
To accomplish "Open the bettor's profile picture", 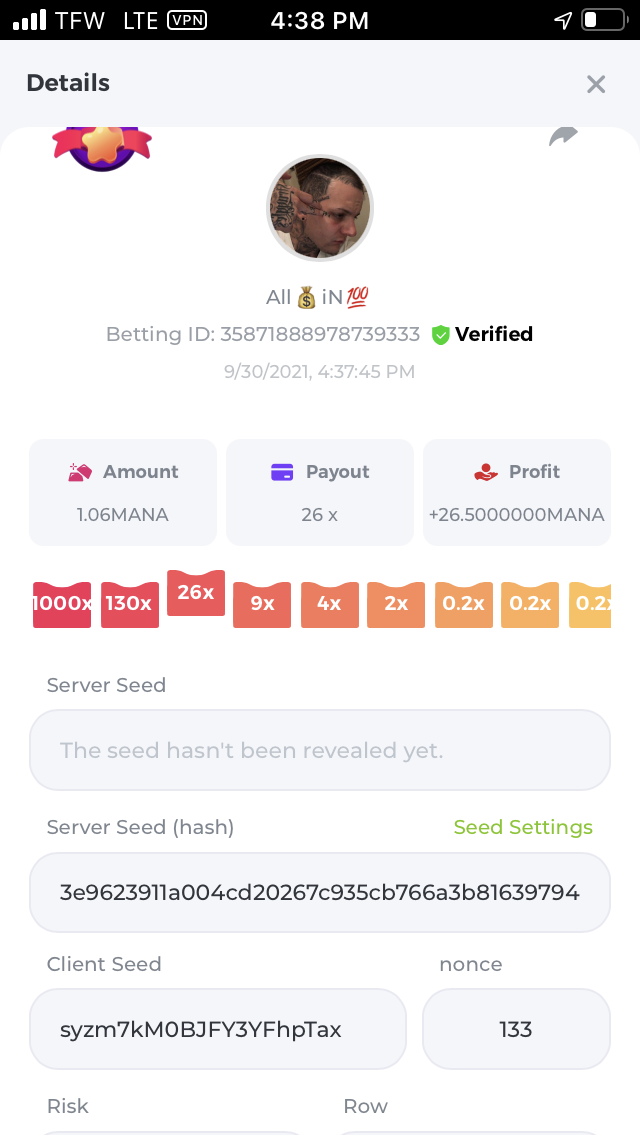I will tap(320, 208).
